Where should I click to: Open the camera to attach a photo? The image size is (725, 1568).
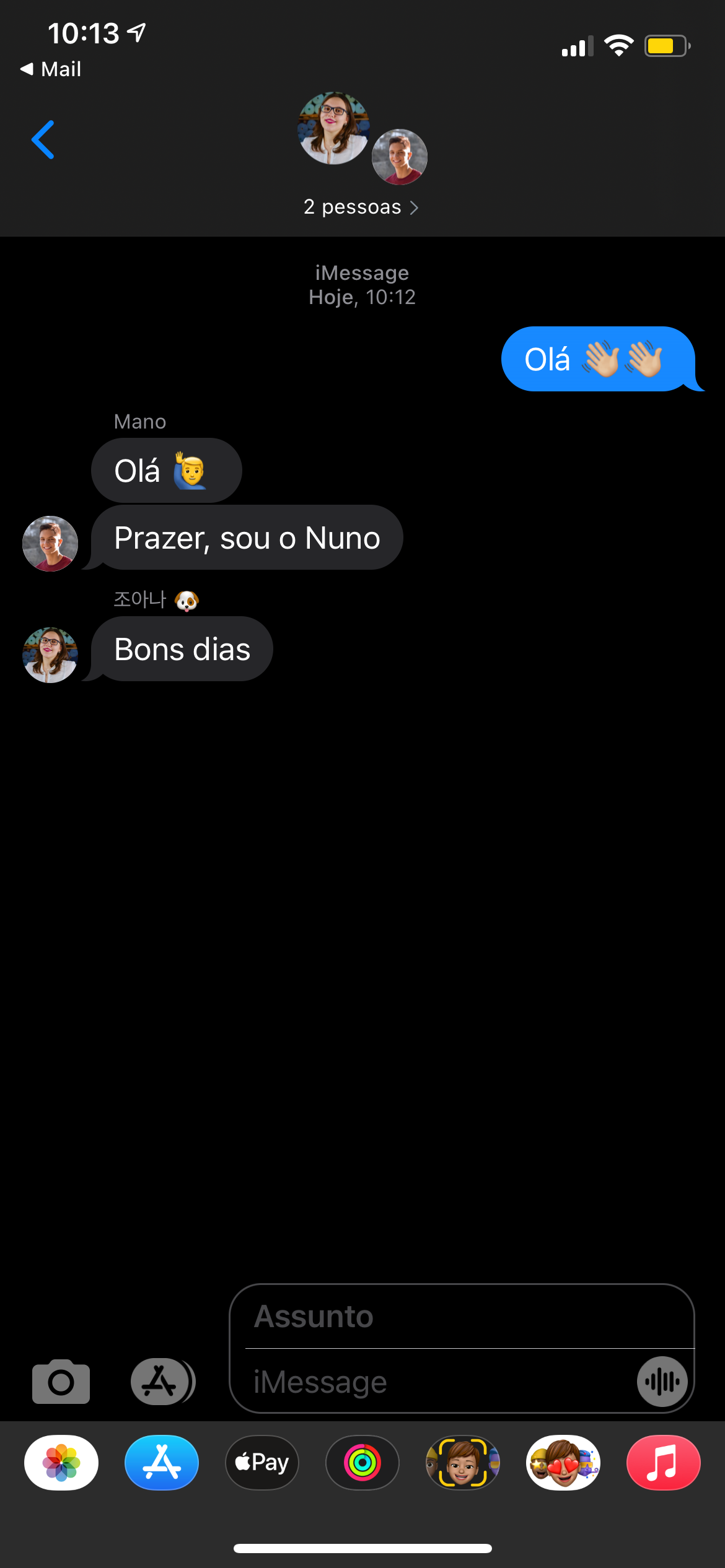61,1382
